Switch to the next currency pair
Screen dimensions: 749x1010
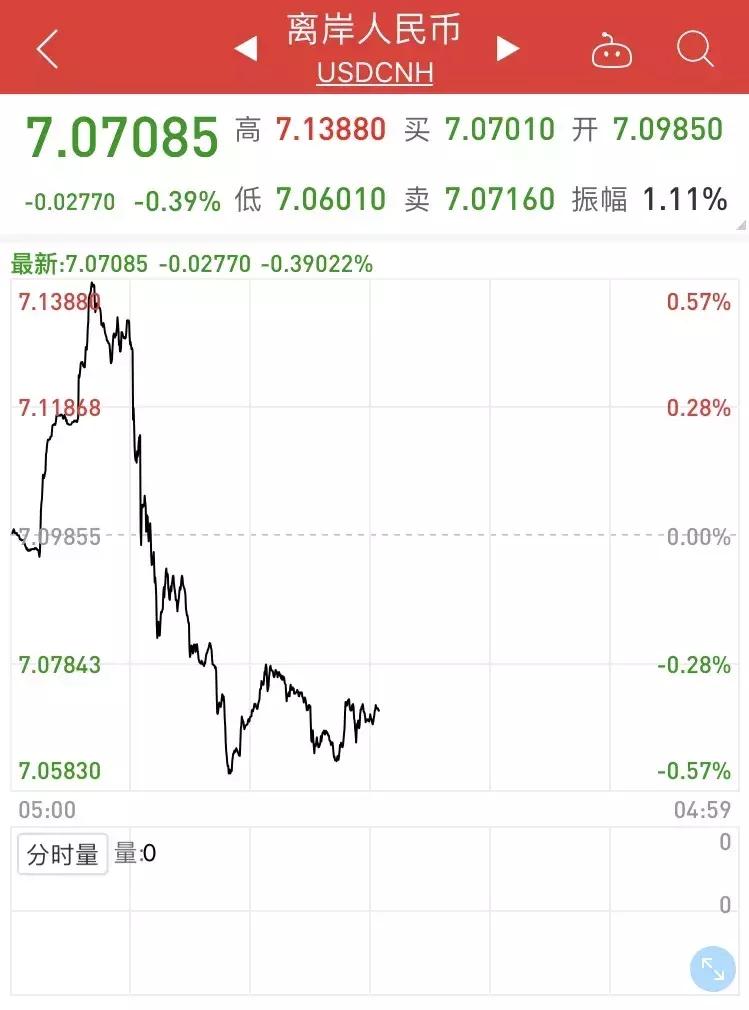tap(508, 48)
